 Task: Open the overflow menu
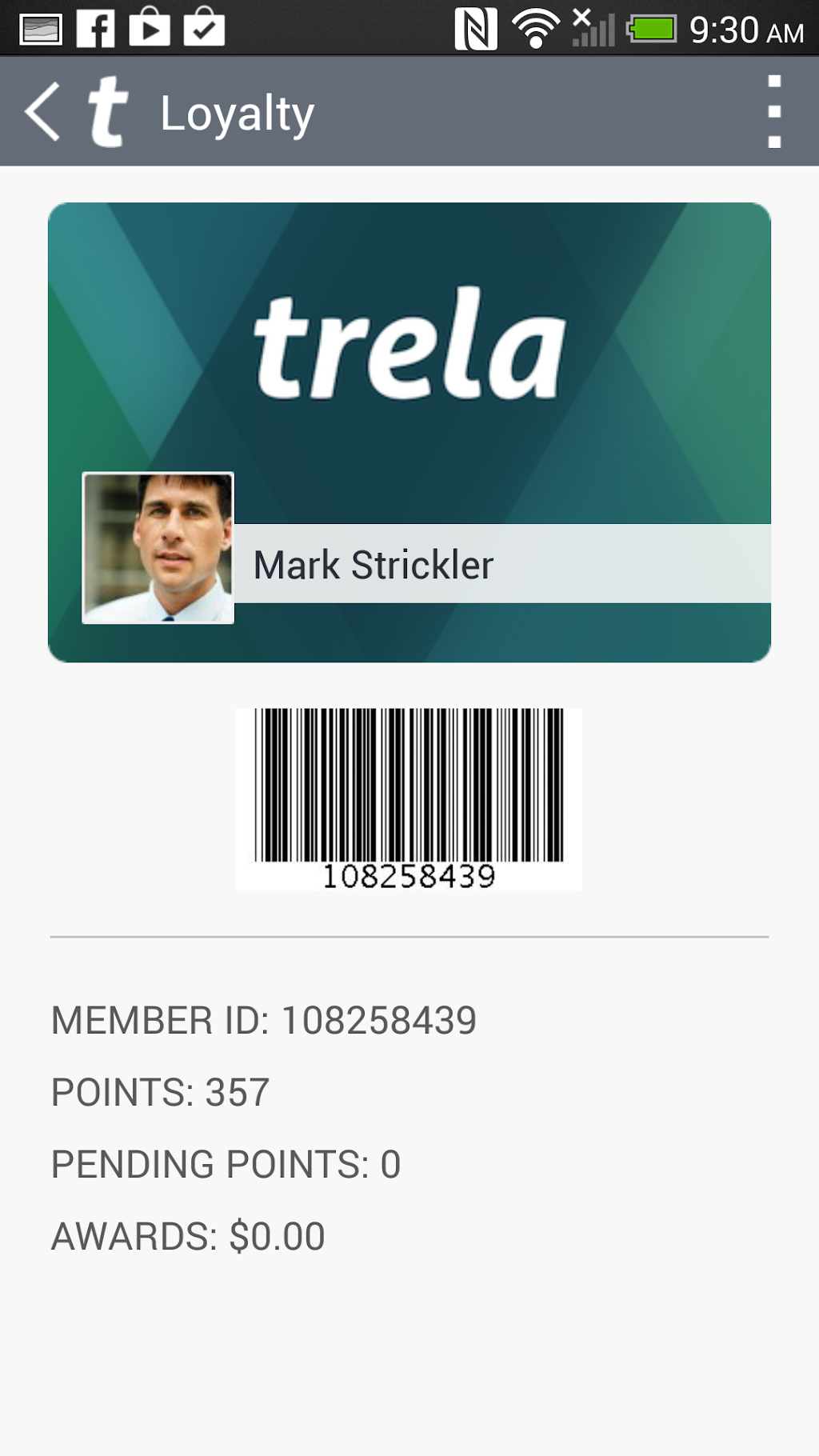click(x=773, y=112)
